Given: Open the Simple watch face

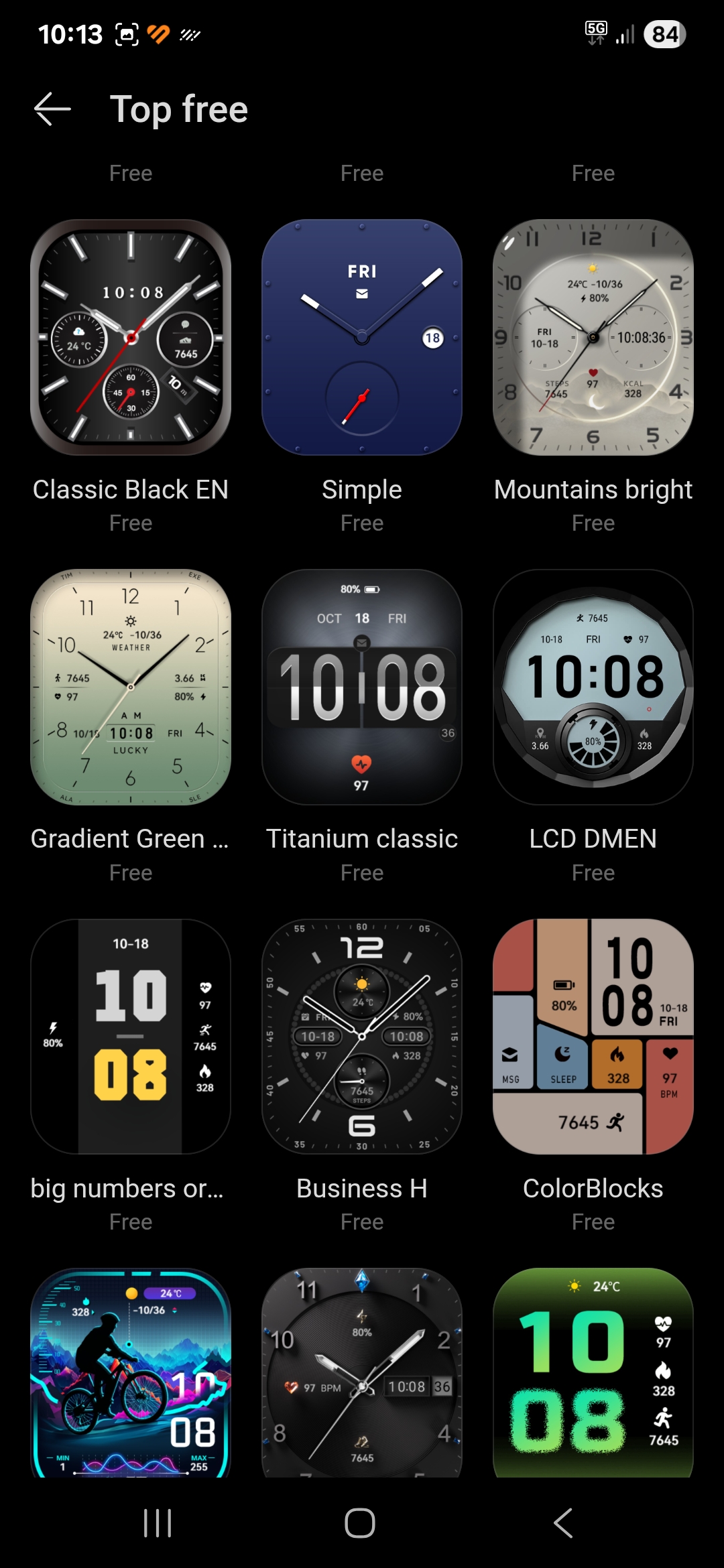Looking at the screenshot, I should tap(362, 337).
